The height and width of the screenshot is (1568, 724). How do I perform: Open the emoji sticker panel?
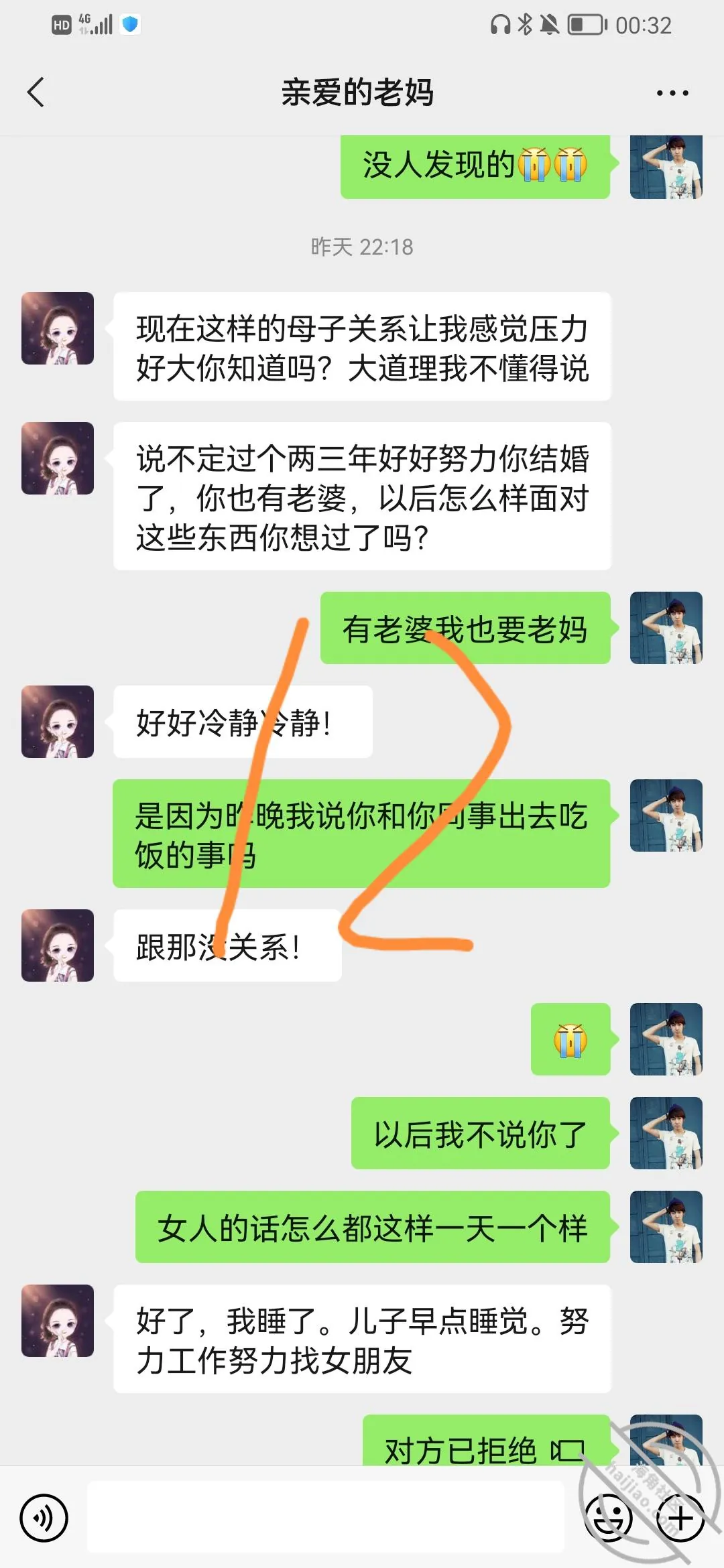(609, 1518)
